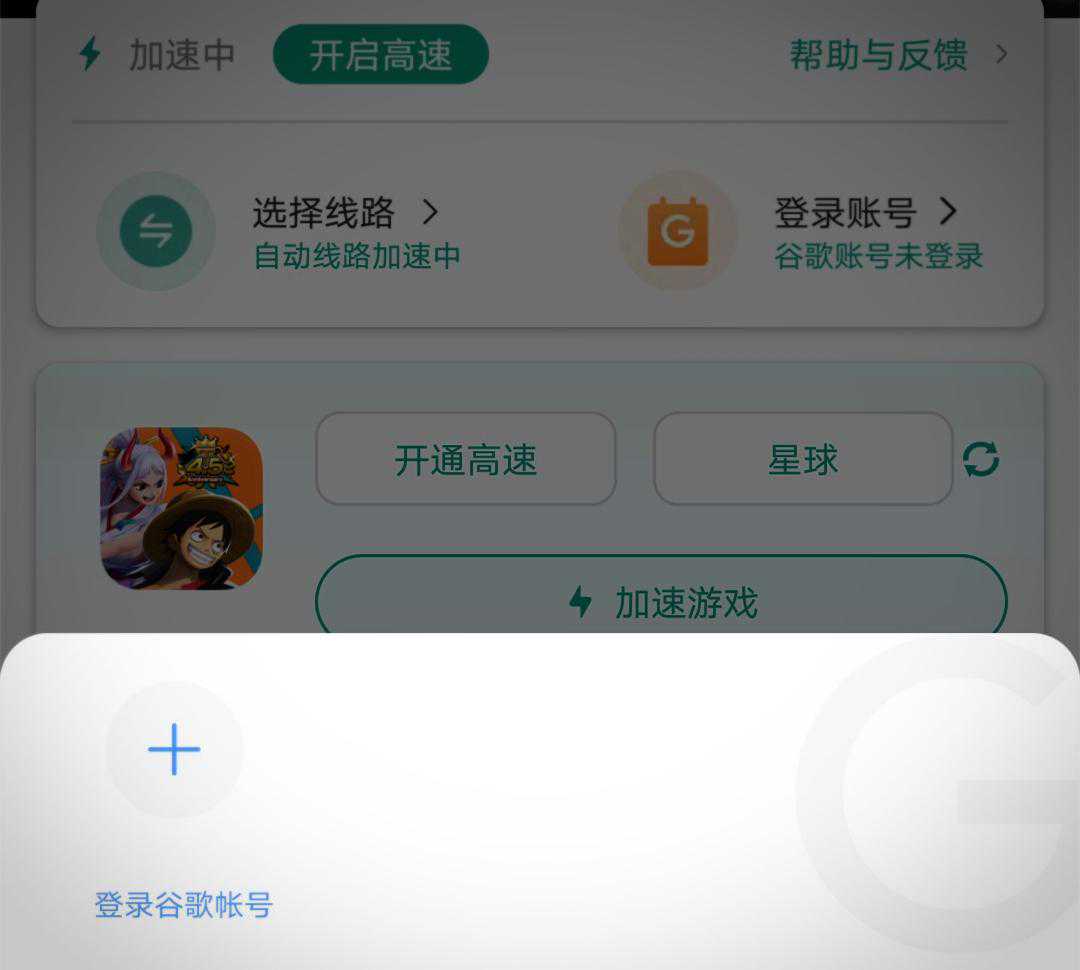
Task: Open 选择线路 options
Action: click(x=344, y=213)
